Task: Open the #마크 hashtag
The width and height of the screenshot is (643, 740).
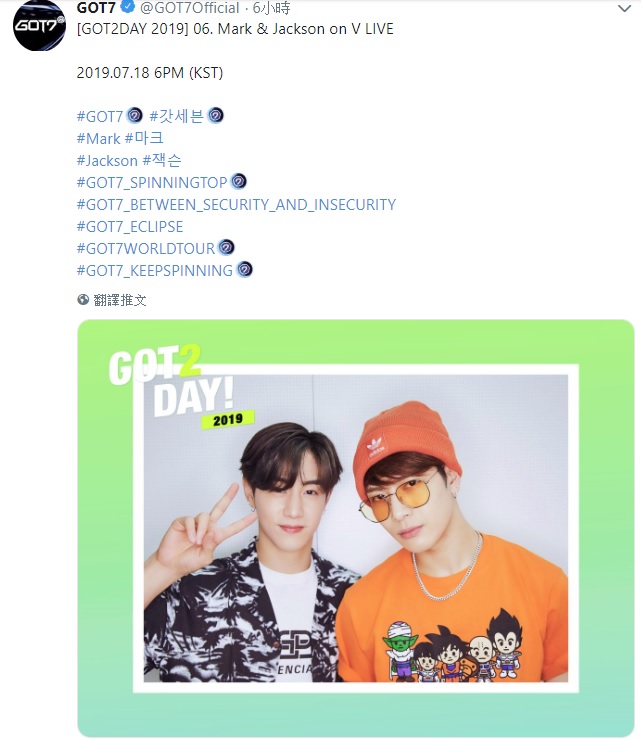Action: coord(144,138)
